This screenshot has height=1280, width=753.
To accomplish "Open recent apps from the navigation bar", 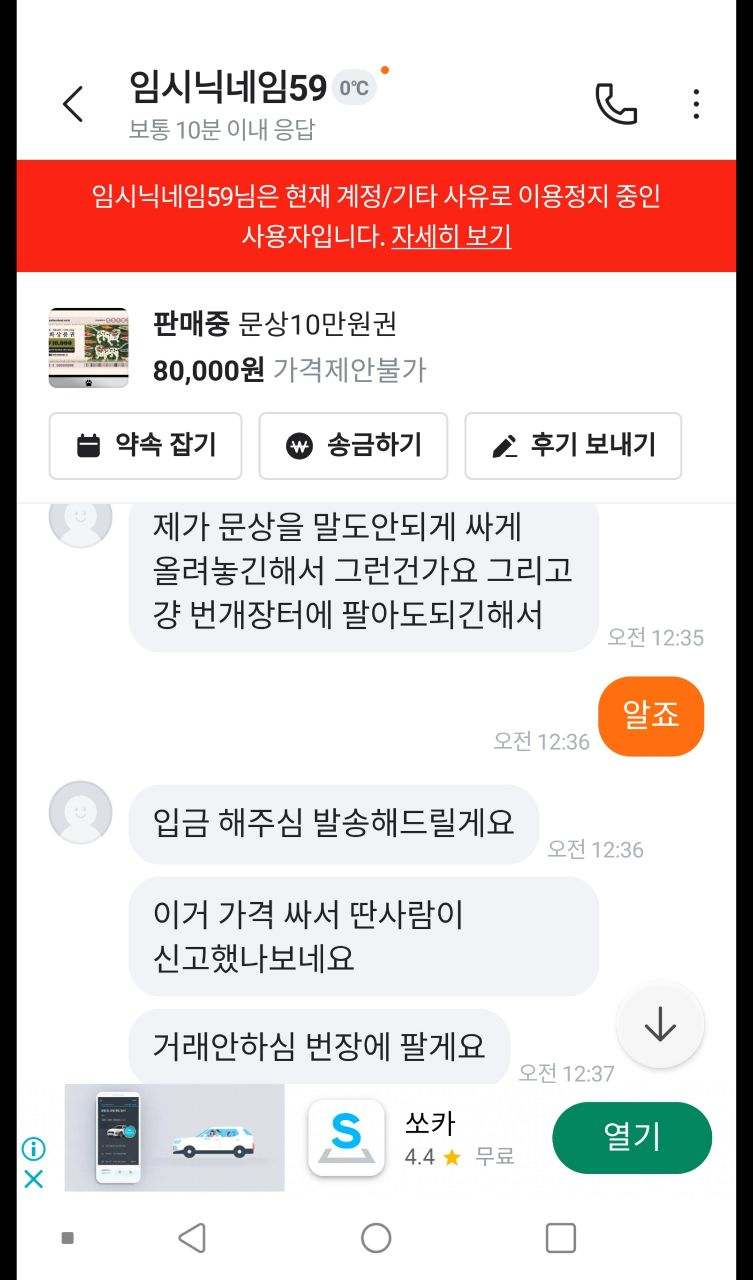I will tap(561, 1238).
